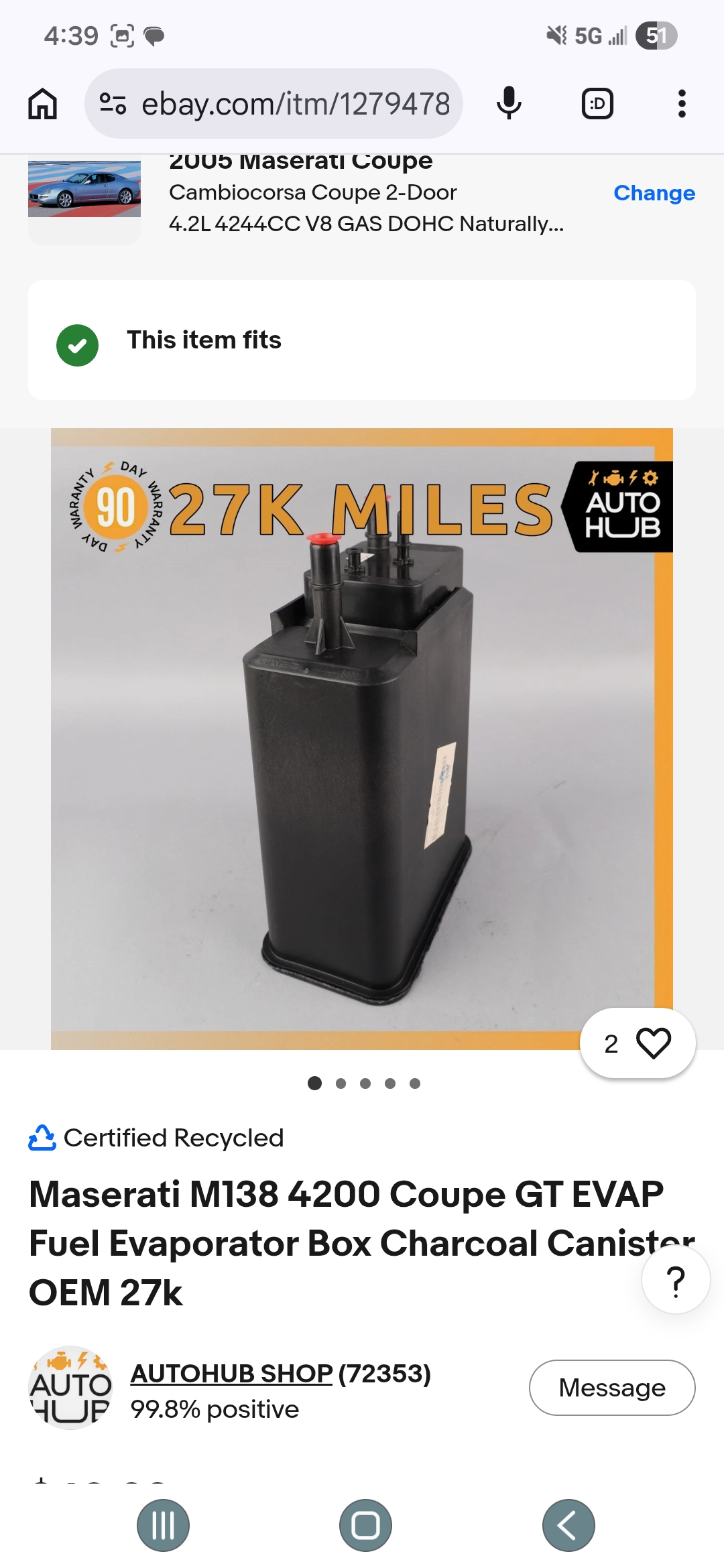724x1568 pixels.
Task: Open the browser home page icon
Action: pos(42,104)
